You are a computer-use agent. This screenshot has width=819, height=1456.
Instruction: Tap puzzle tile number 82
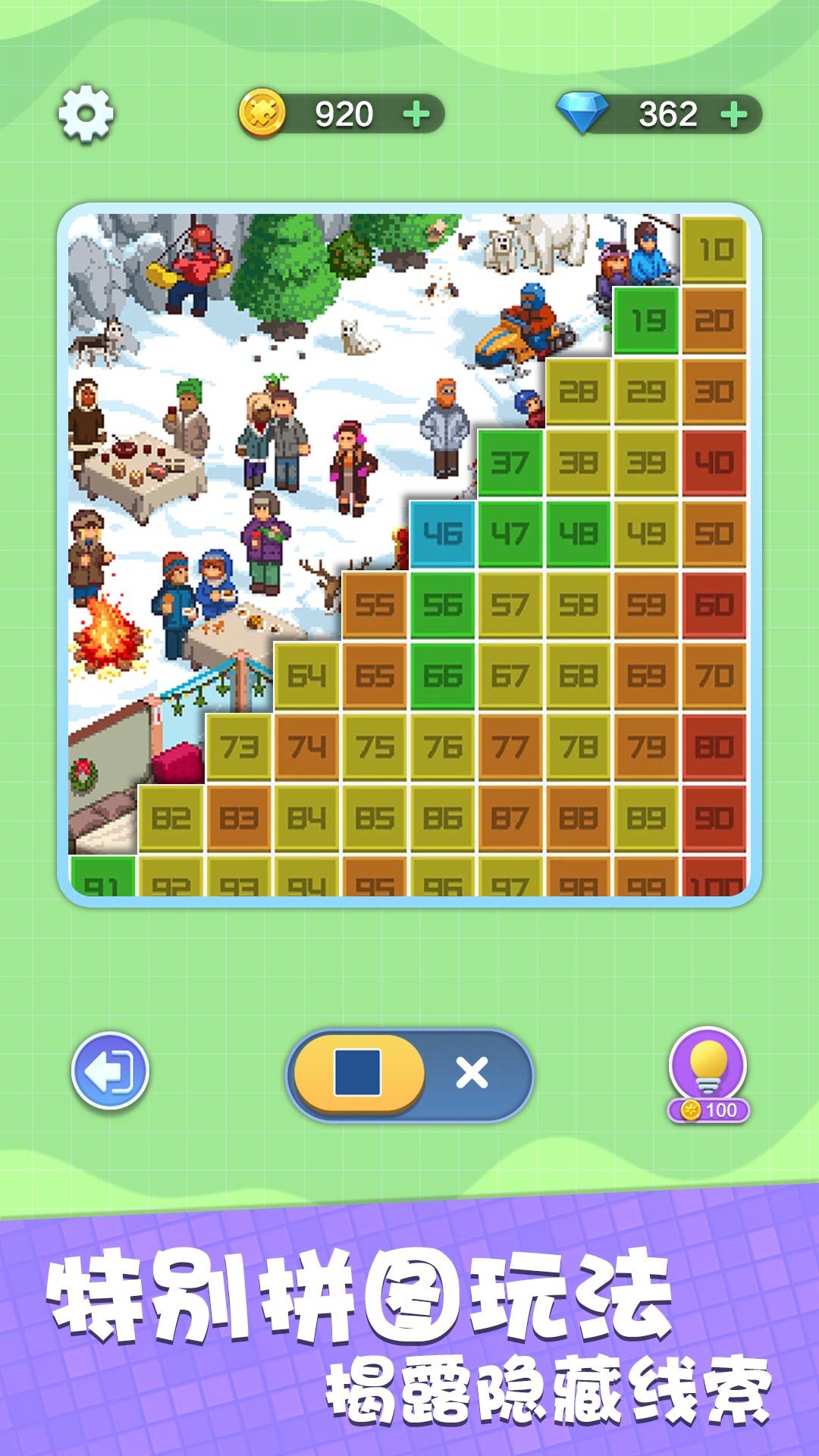coord(171,819)
